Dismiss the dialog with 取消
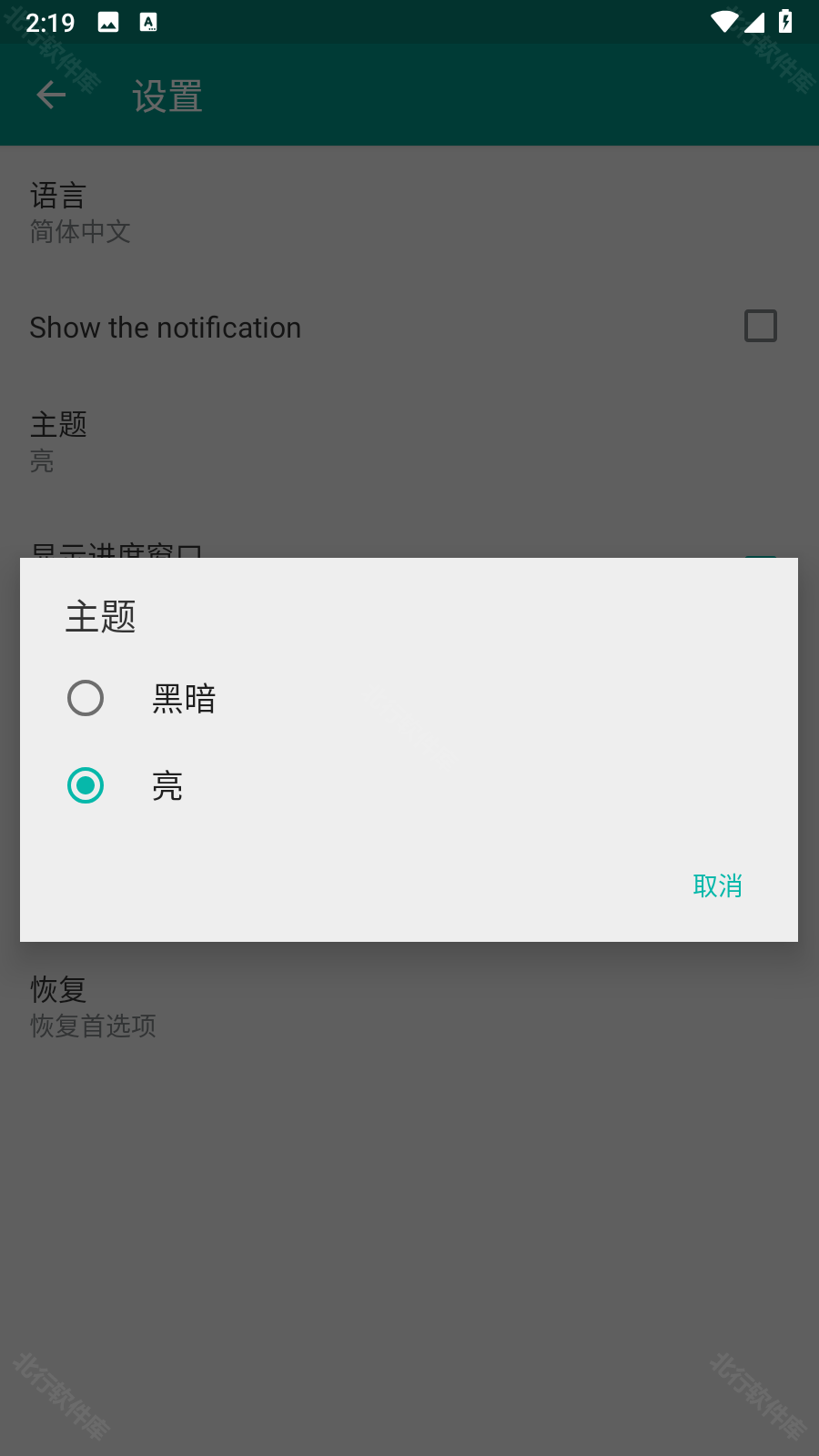The width and height of the screenshot is (819, 1456). (x=717, y=885)
